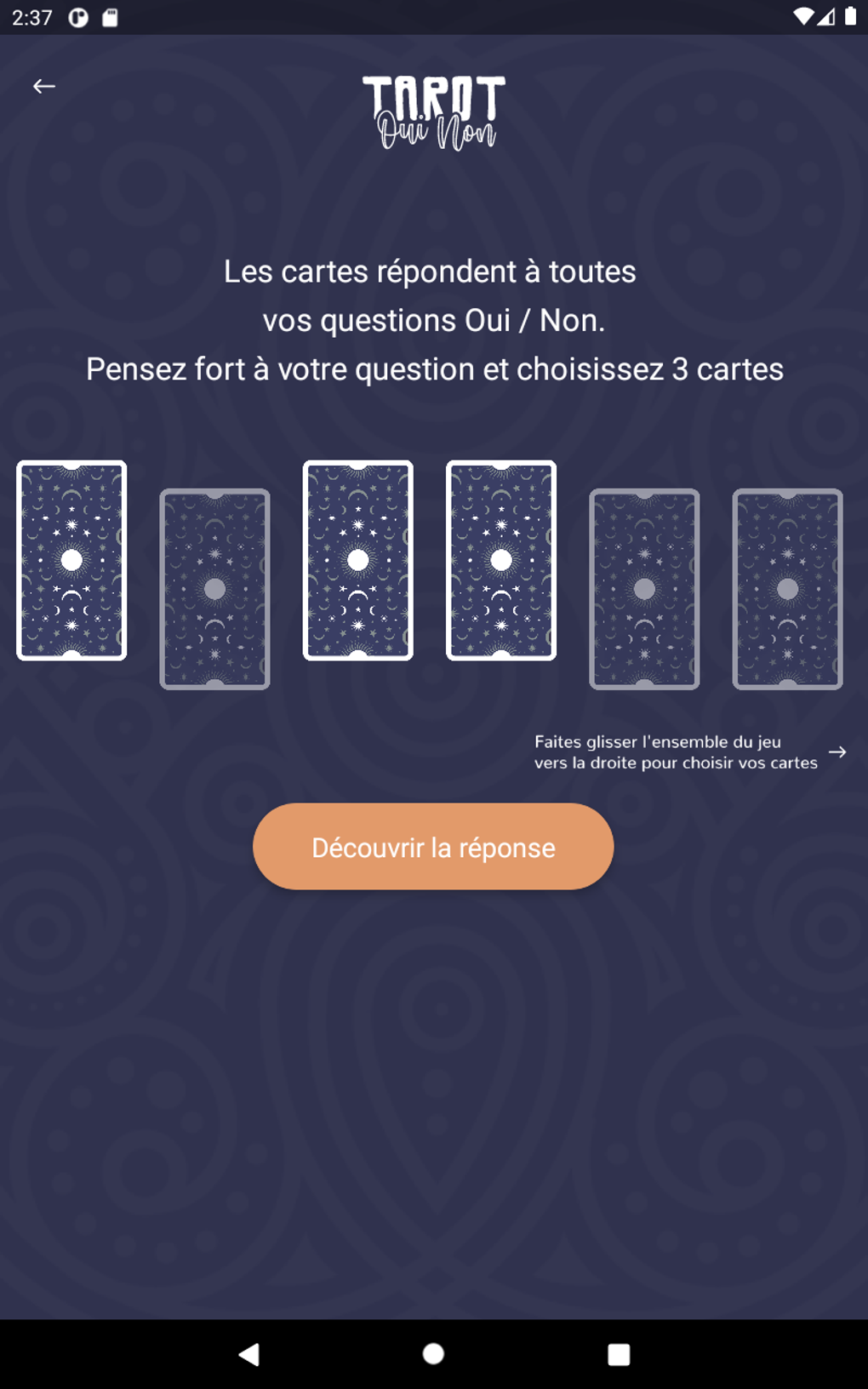This screenshot has height=1389, width=868.
Task: Return to the Android home screen
Action: coord(433,1354)
